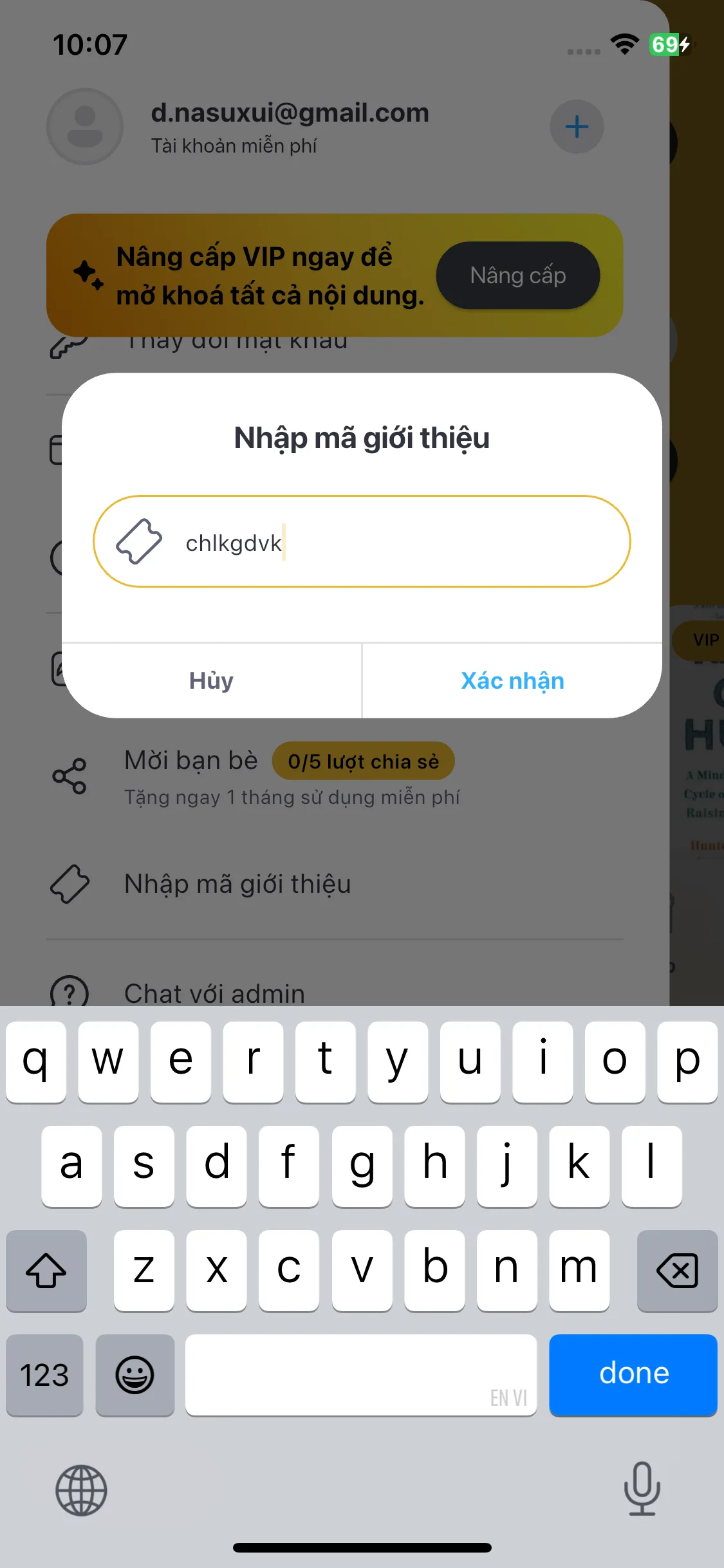Tap the space bar
This screenshot has height=1568, width=724.
click(361, 1374)
